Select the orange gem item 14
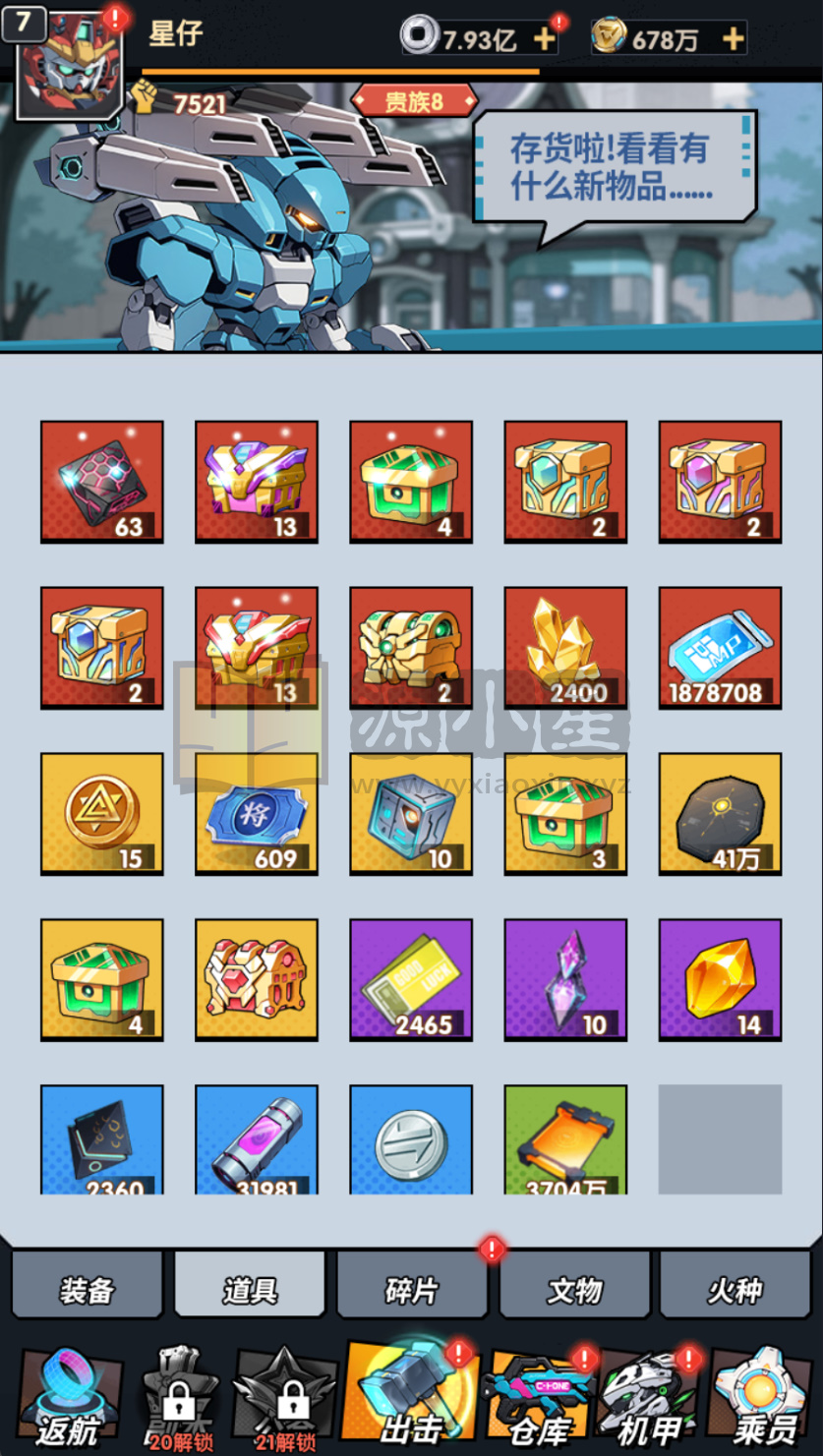823x1456 pixels. click(x=720, y=980)
